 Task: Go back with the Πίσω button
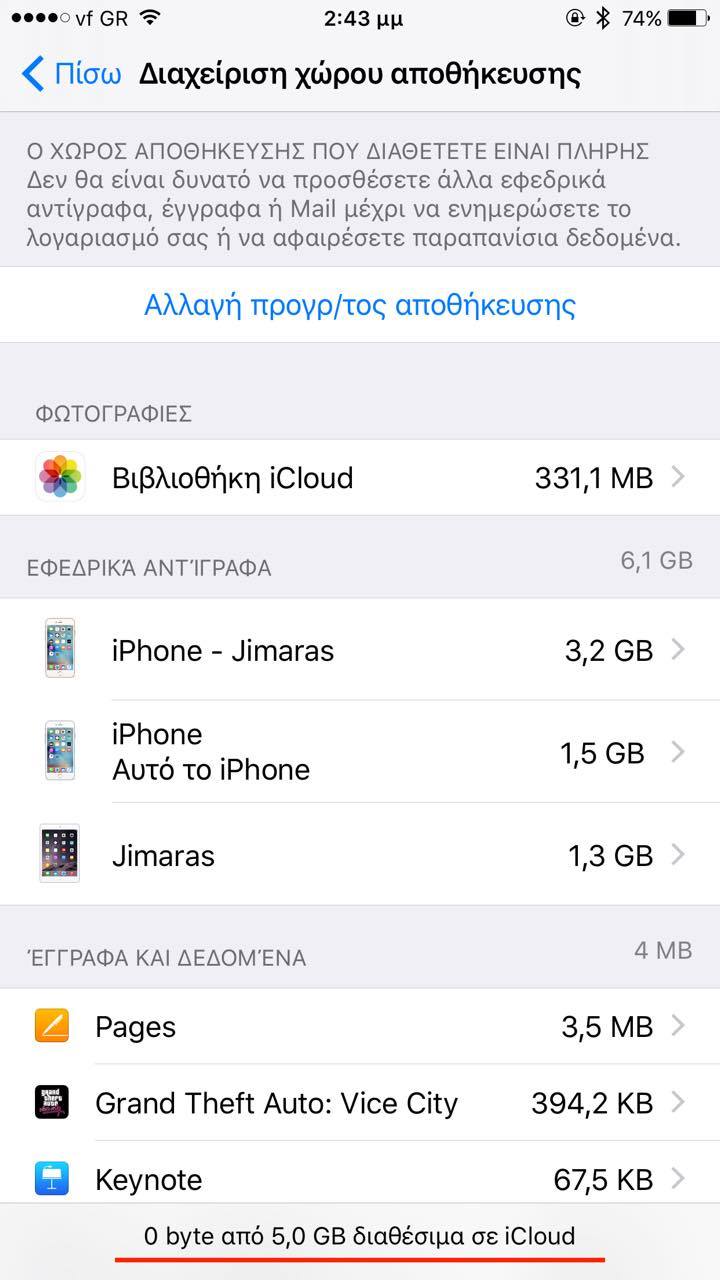tap(72, 74)
